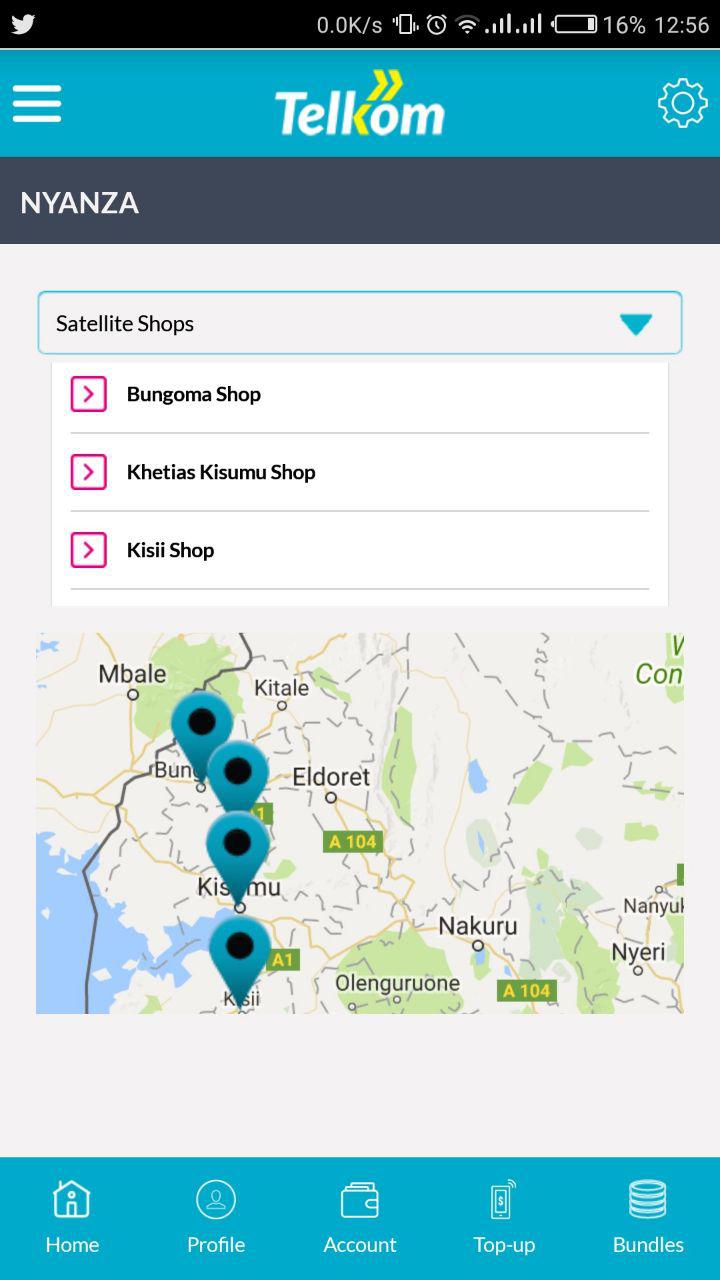Open the settings gear
Image resolution: width=720 pixels, height=1280 pixels.
tap(682, 103)
